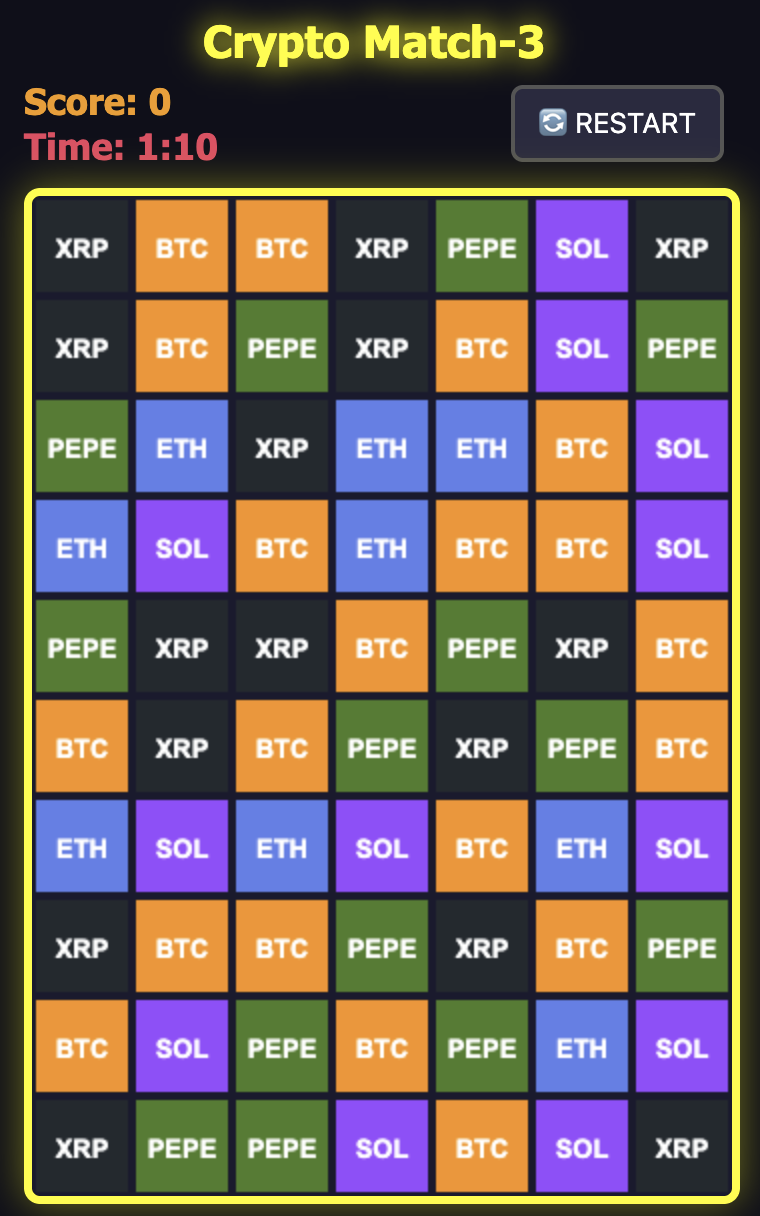This screenshot has width=760, height=1216.
Task: Restart the Crypto Match-3 game
Action: [617, 123]
